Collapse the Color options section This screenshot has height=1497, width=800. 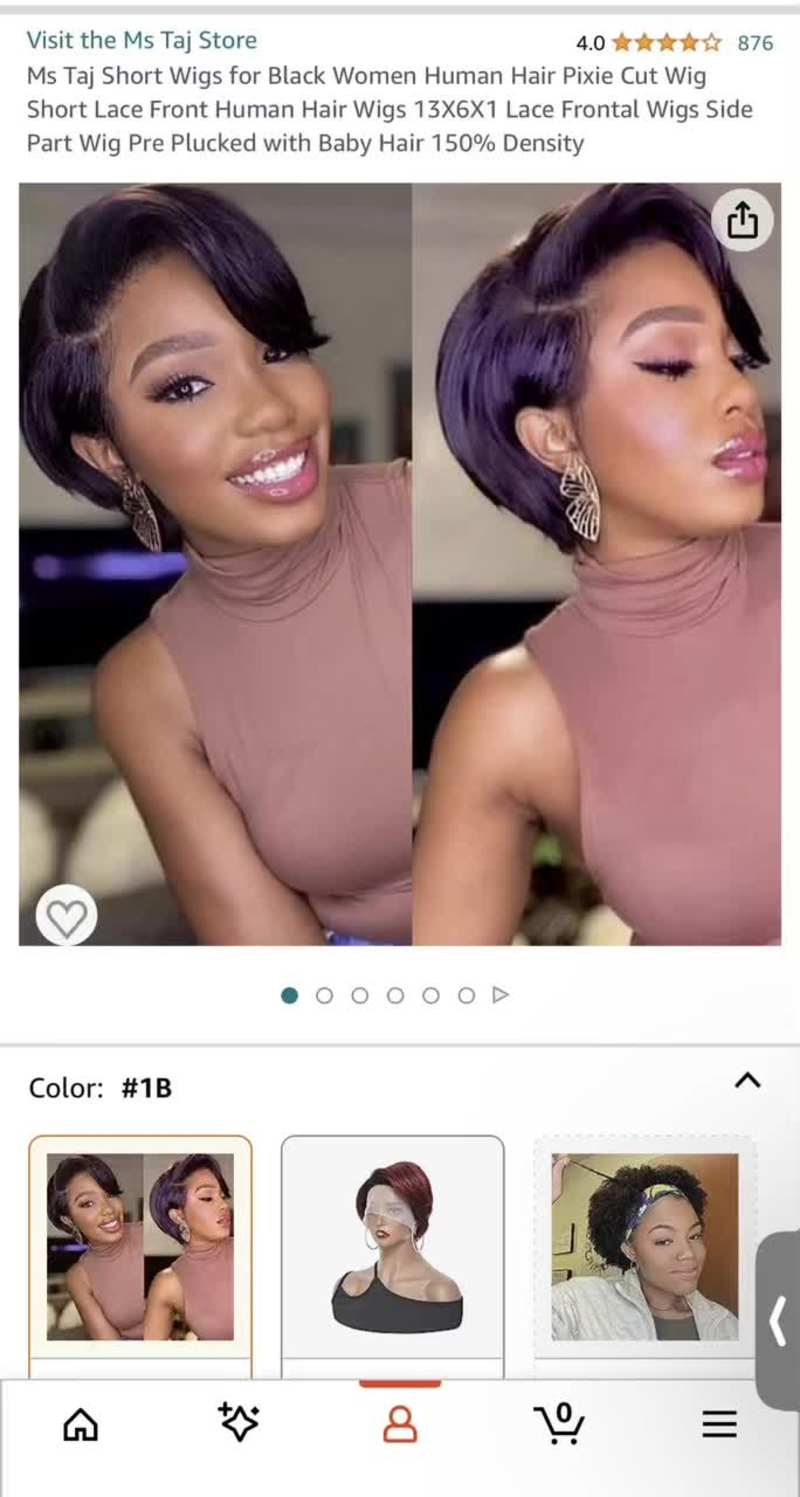(x=747, y=1081)
